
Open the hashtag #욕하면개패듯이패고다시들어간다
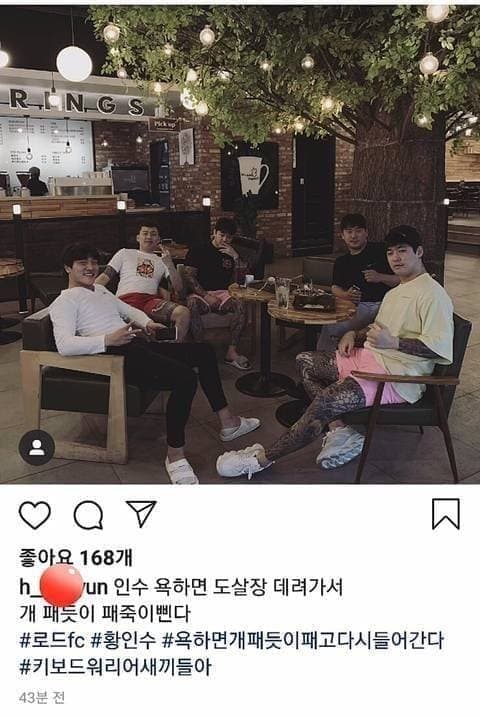[303, 641]
